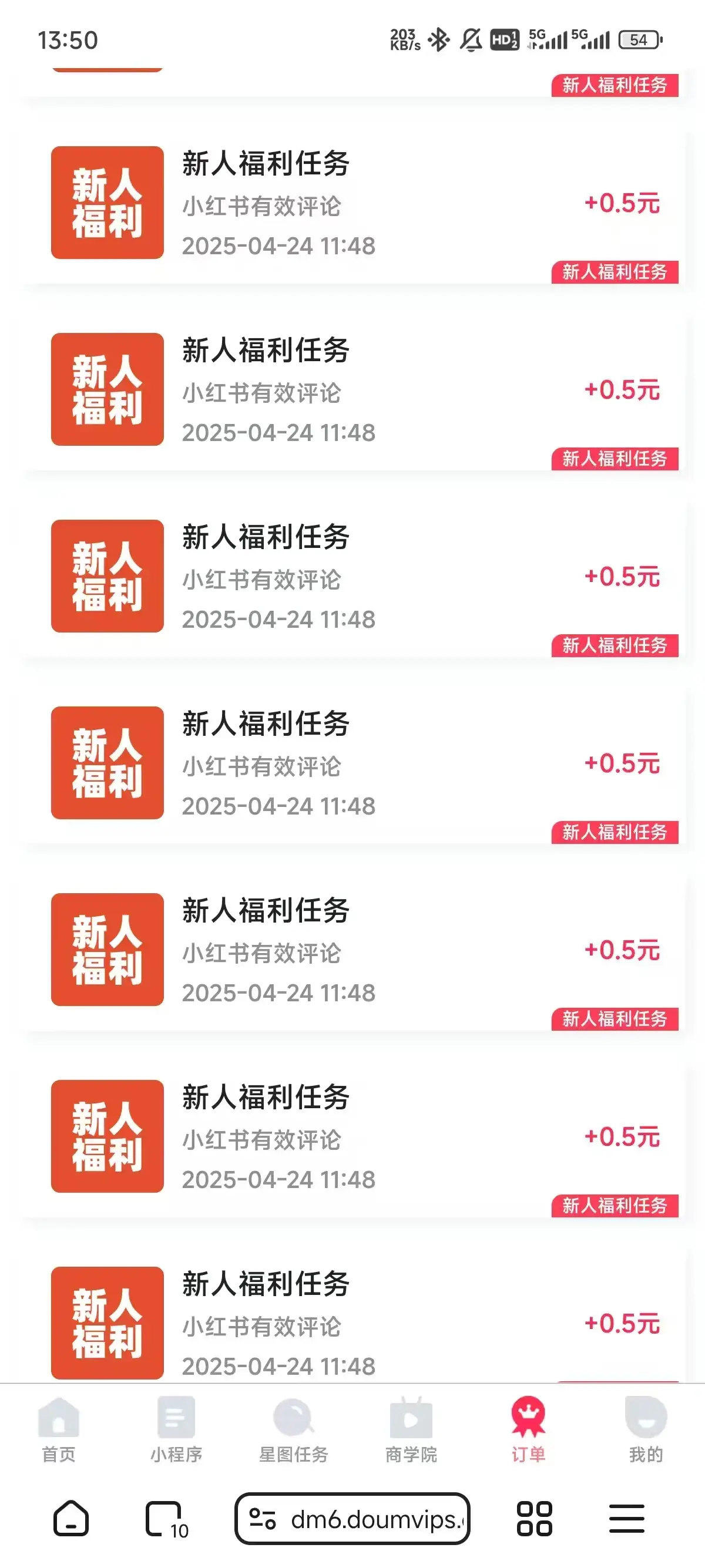Open the browser menu via hamburger icon
The image size is (705, 1568).
(626, 1520)
